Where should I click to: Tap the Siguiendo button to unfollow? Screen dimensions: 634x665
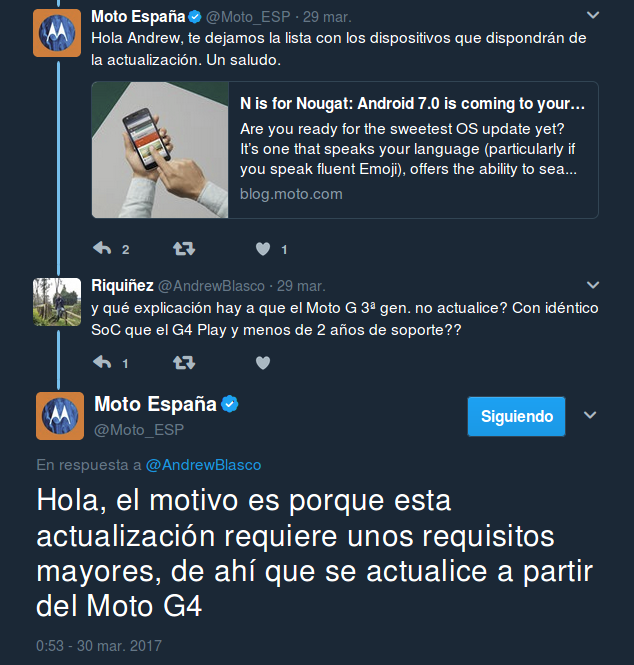[516, 416]
